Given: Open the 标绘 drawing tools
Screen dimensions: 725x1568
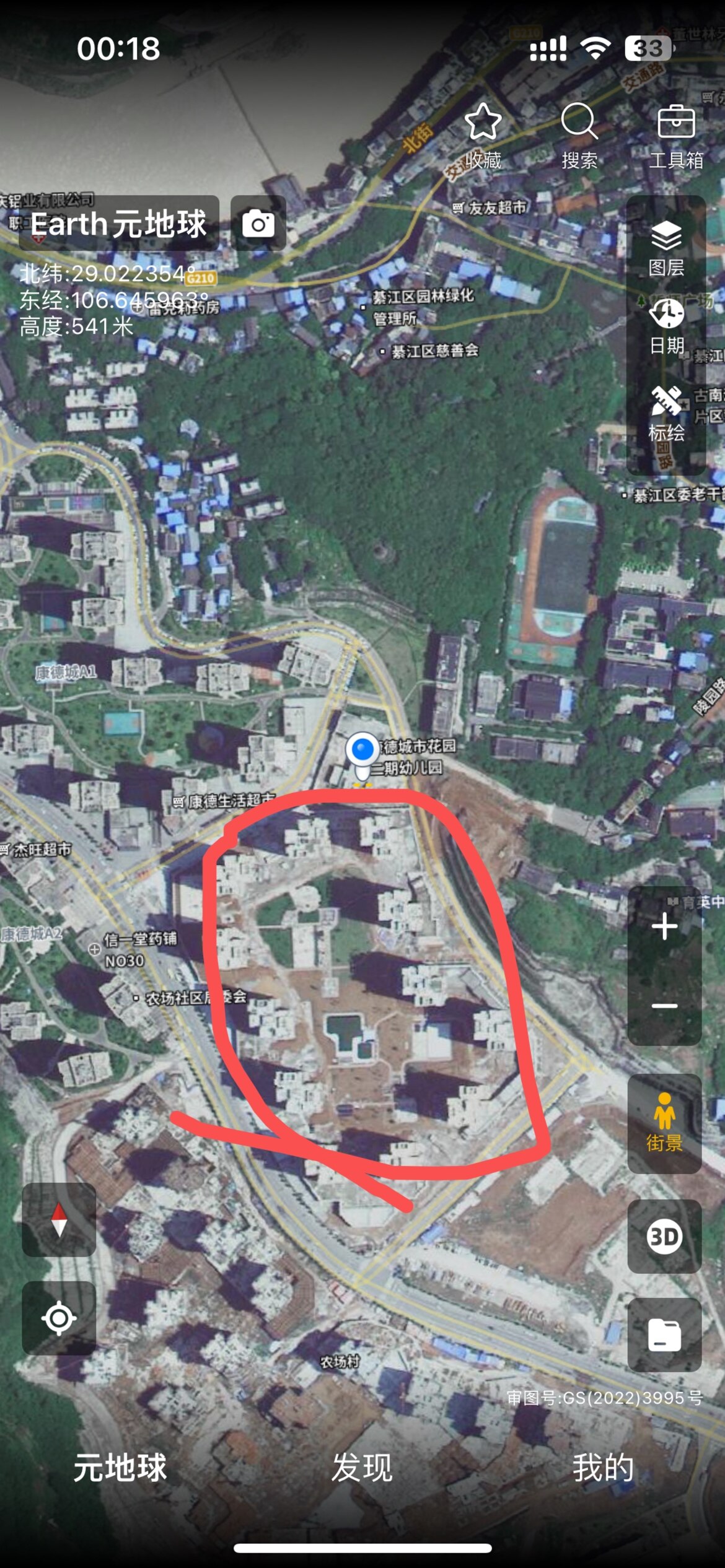Looking at the screenshot, I should 666,413.
